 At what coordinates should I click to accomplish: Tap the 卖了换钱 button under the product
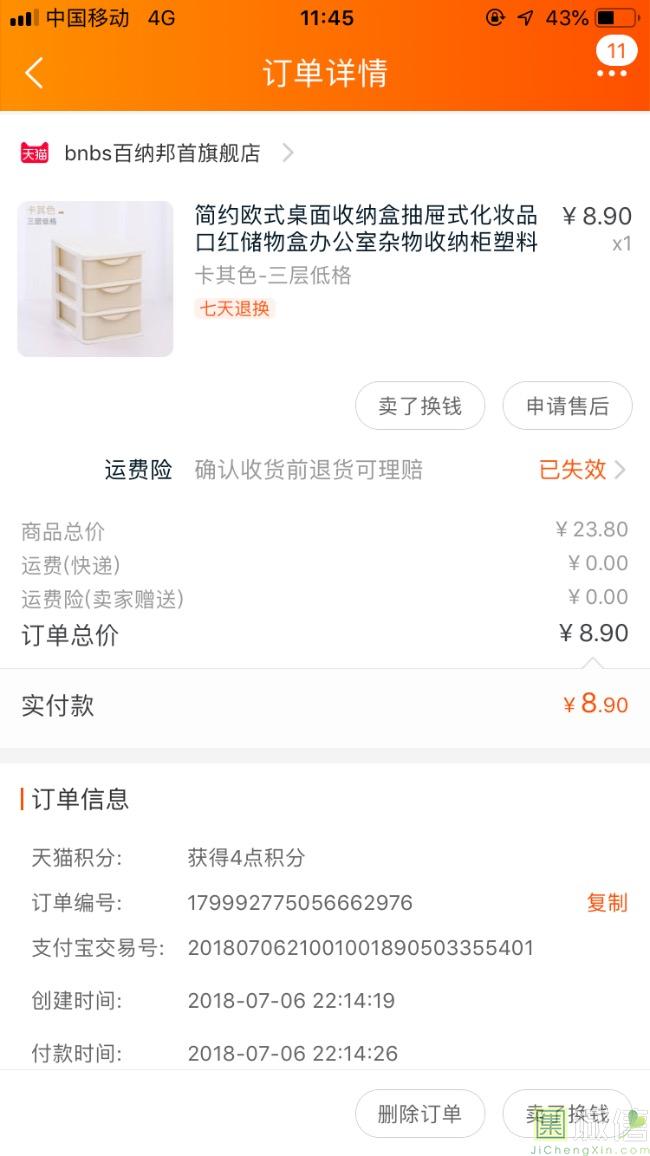coord(420,406)
